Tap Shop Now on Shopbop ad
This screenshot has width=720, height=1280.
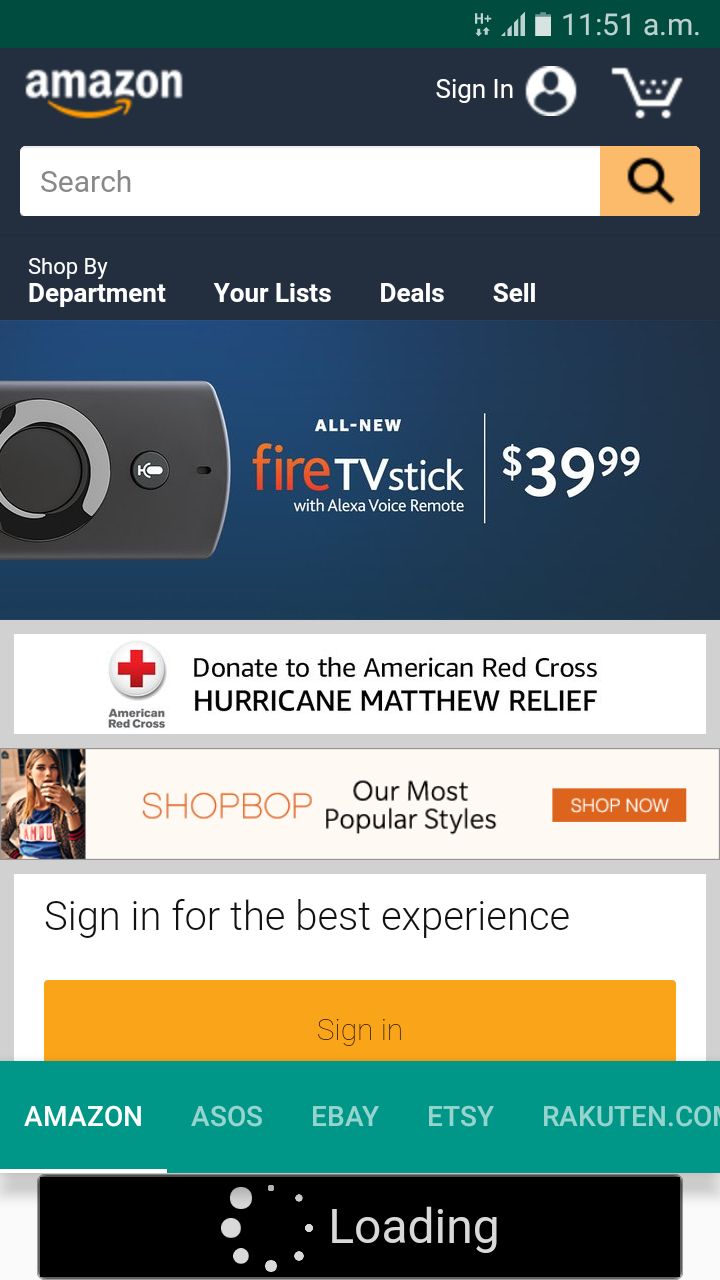click(x=618, y=805)
